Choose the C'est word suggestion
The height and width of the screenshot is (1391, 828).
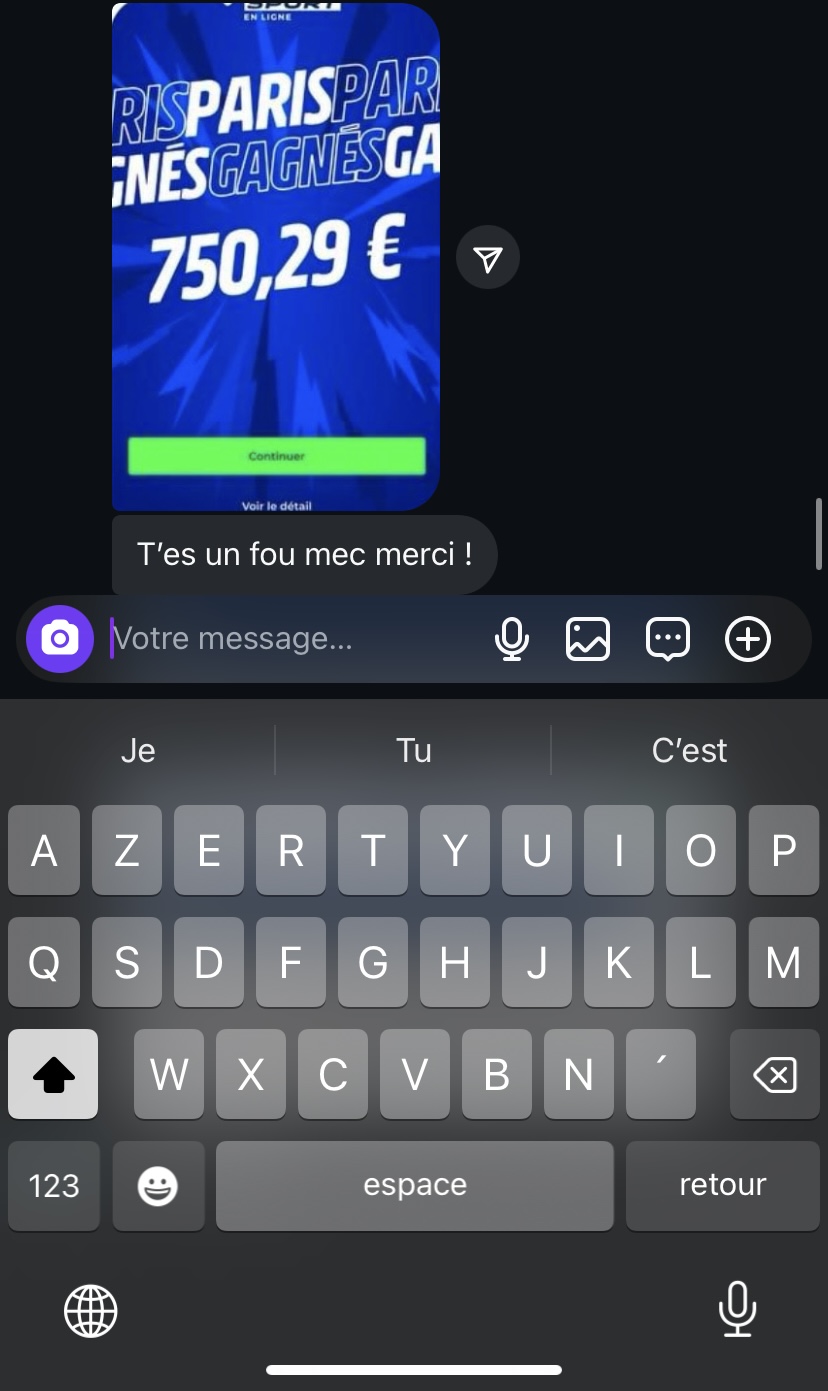point(689,750)
